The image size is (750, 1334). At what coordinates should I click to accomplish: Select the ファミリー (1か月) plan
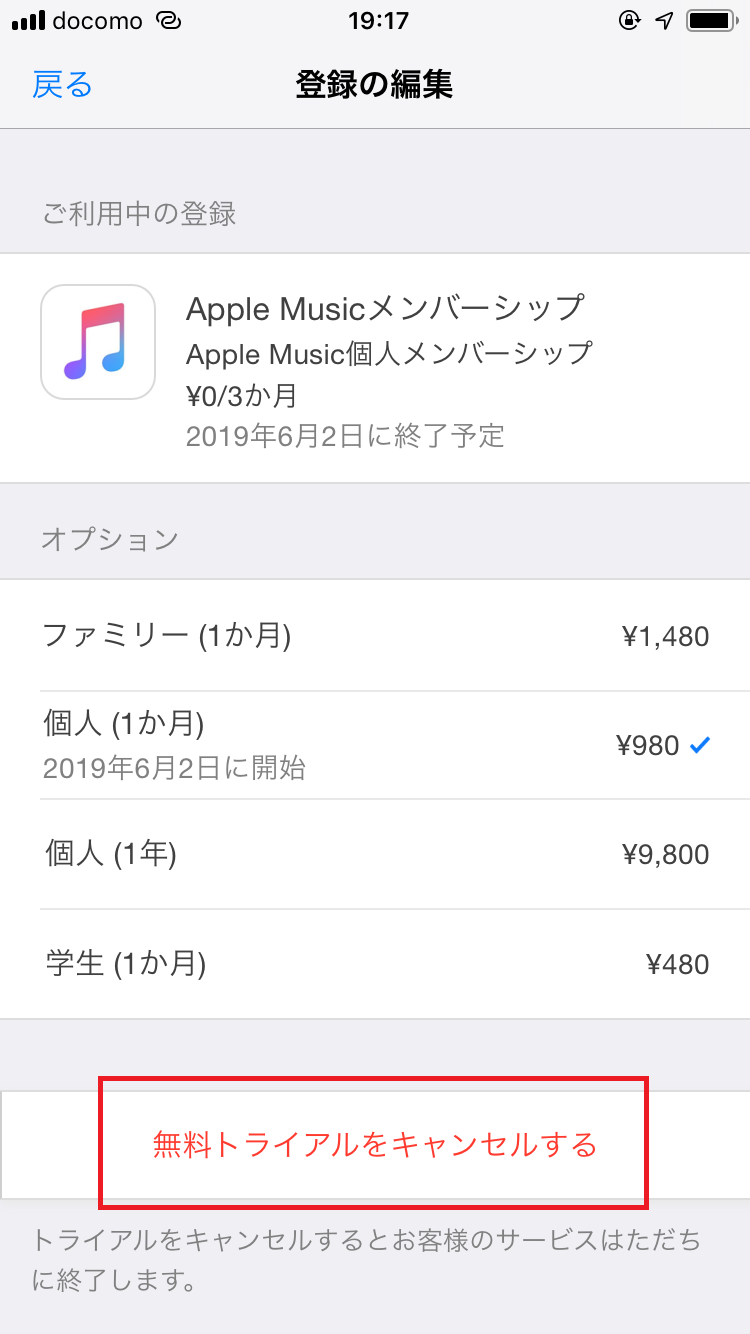(375, 636)
